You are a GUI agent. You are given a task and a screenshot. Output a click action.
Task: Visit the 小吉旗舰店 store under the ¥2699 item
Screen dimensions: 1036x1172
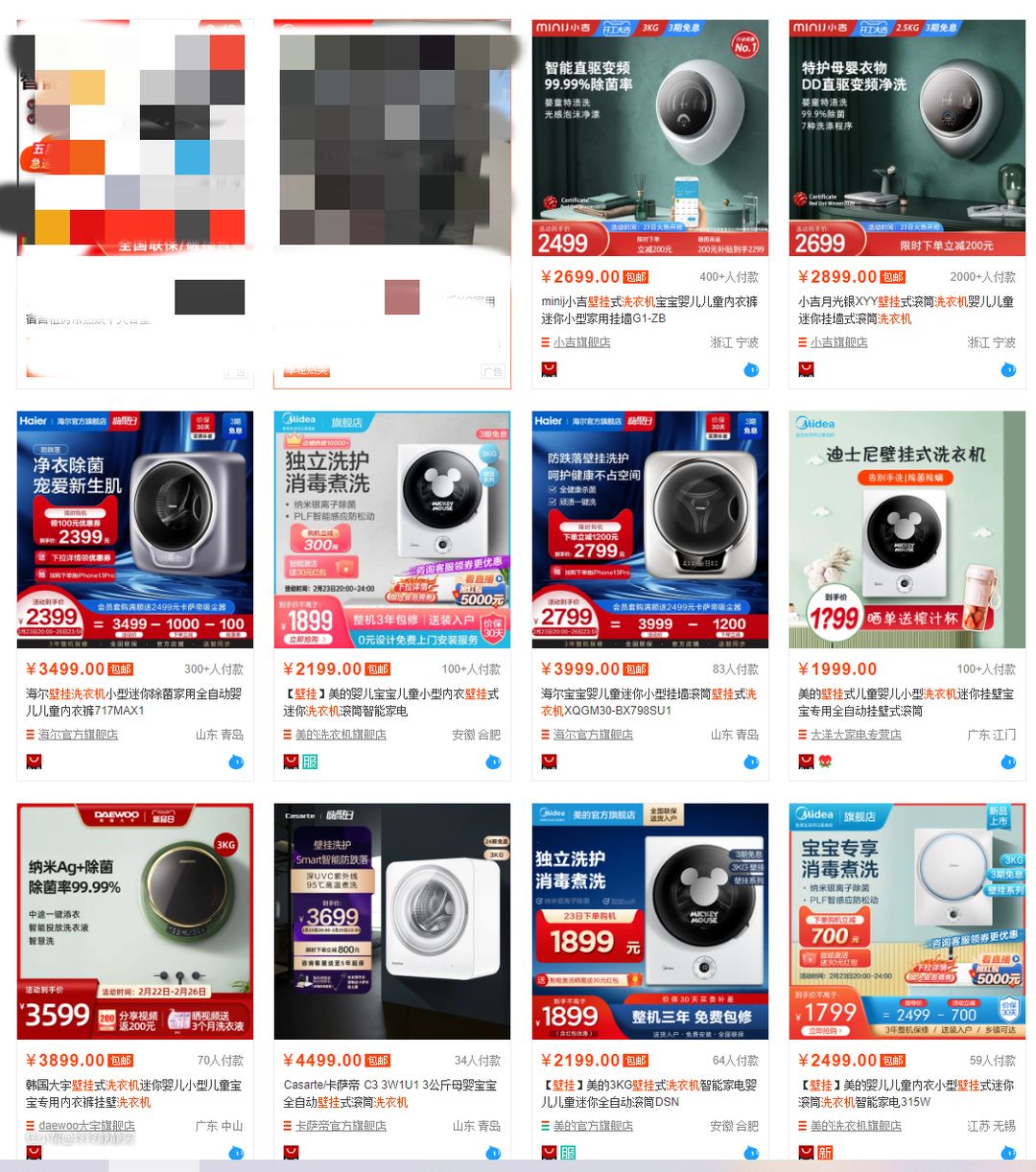pos(581,342)
